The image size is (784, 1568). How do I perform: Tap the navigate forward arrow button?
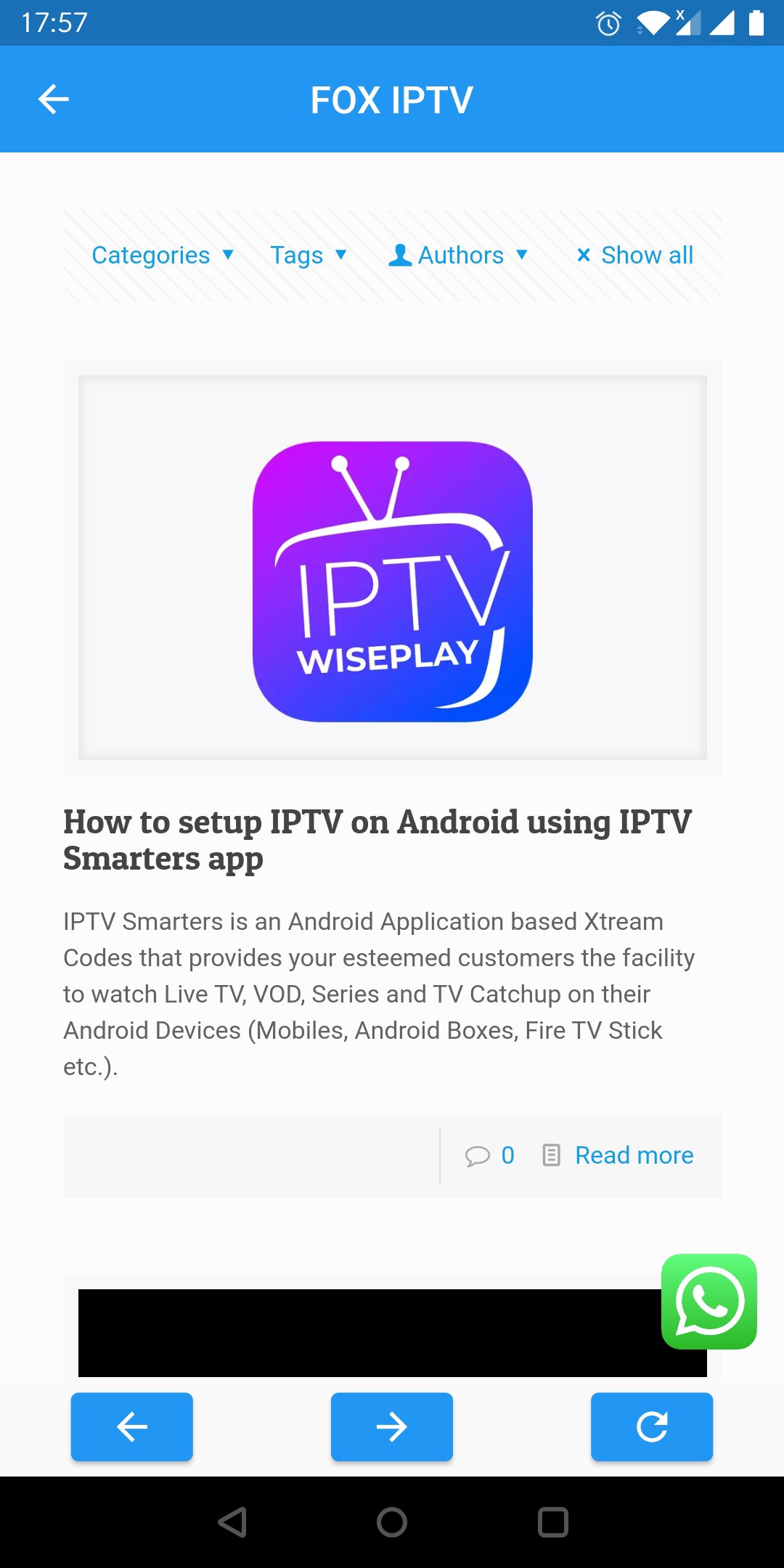pyautogui.click(x=391, y=1426)
